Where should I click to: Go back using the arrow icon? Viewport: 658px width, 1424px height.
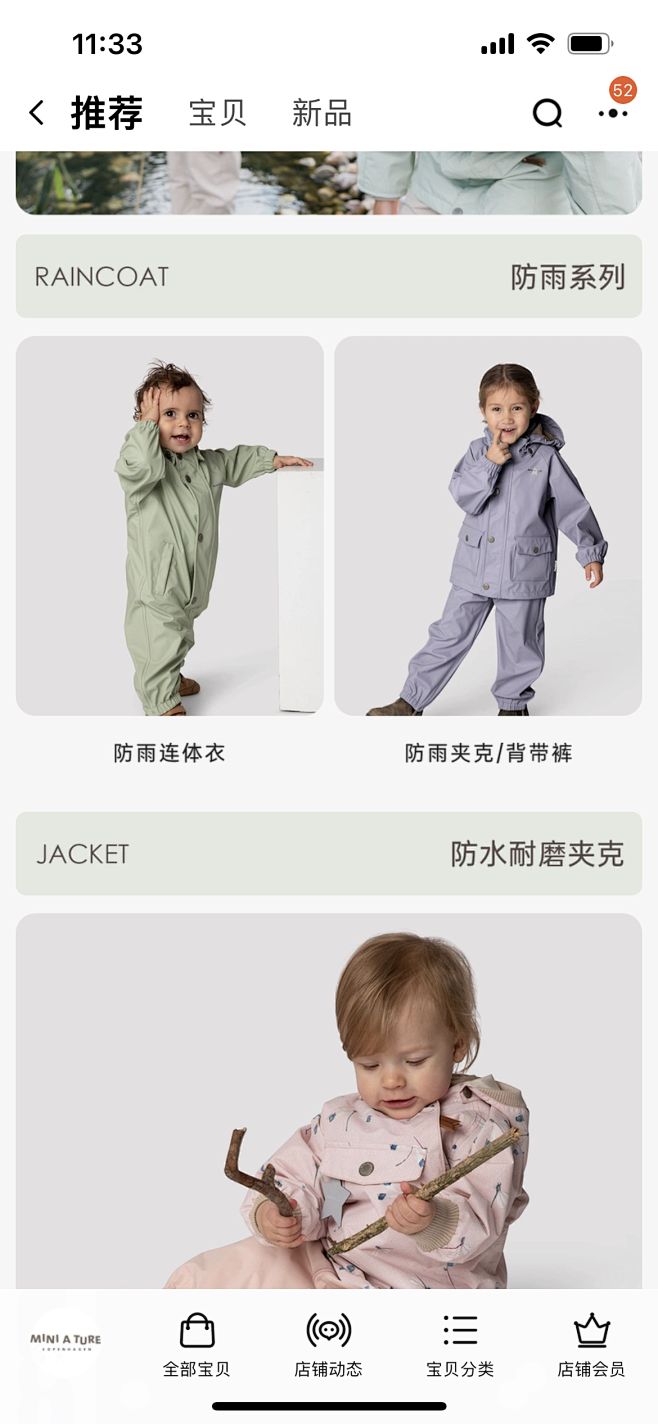pyautogui.click(x=37, y=113)
